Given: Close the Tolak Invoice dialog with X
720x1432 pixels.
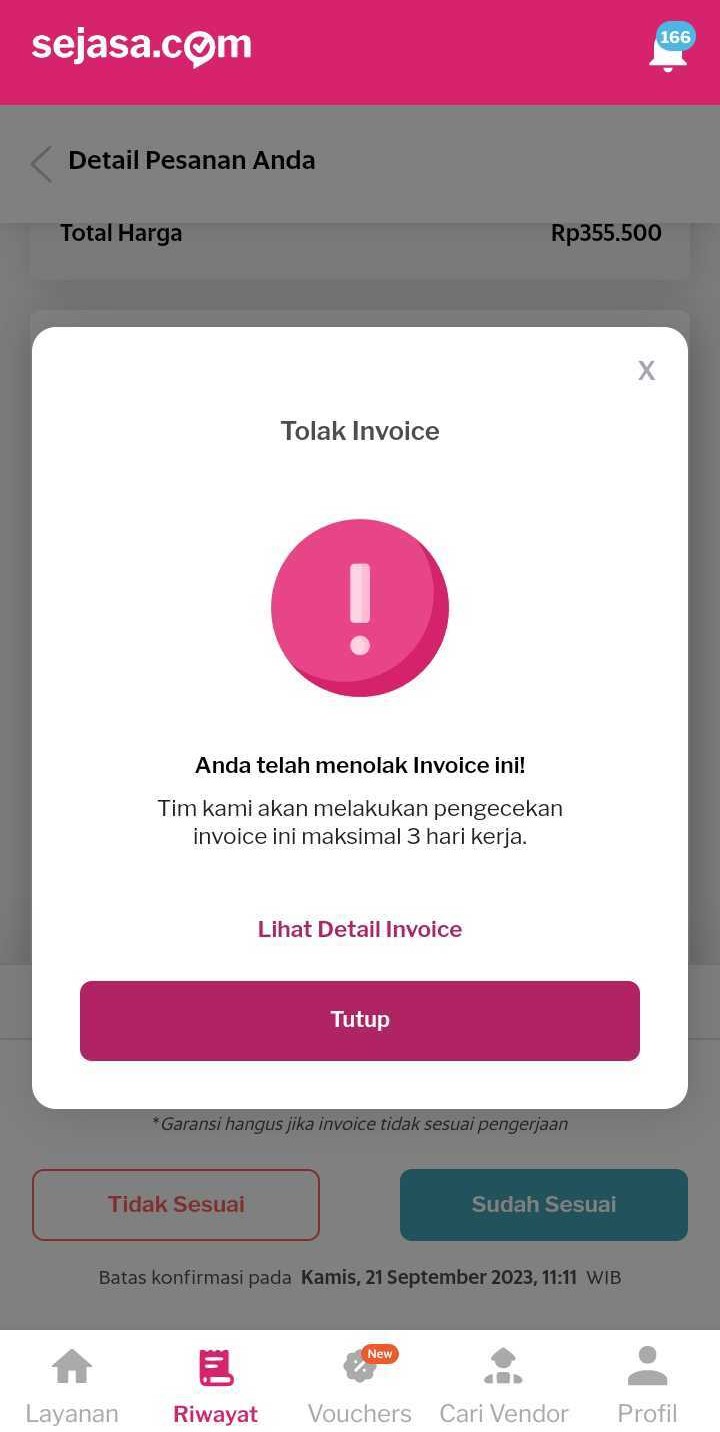Looking at the screenshot, I should [x=646, y=371].
